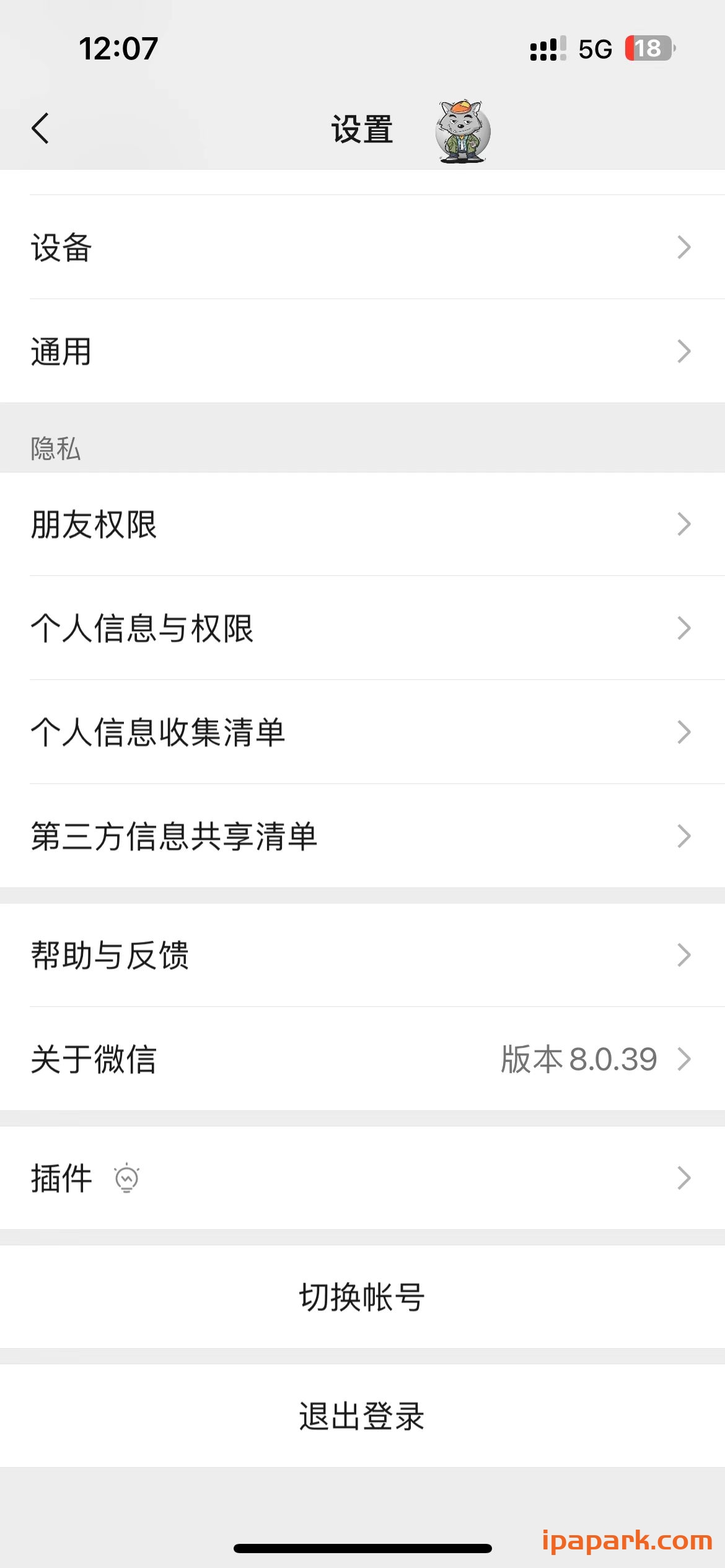The image size is (725, 1568).
Task: Expand the 第三方信息共享清单 row chevron
Action: tap(684, 836)
